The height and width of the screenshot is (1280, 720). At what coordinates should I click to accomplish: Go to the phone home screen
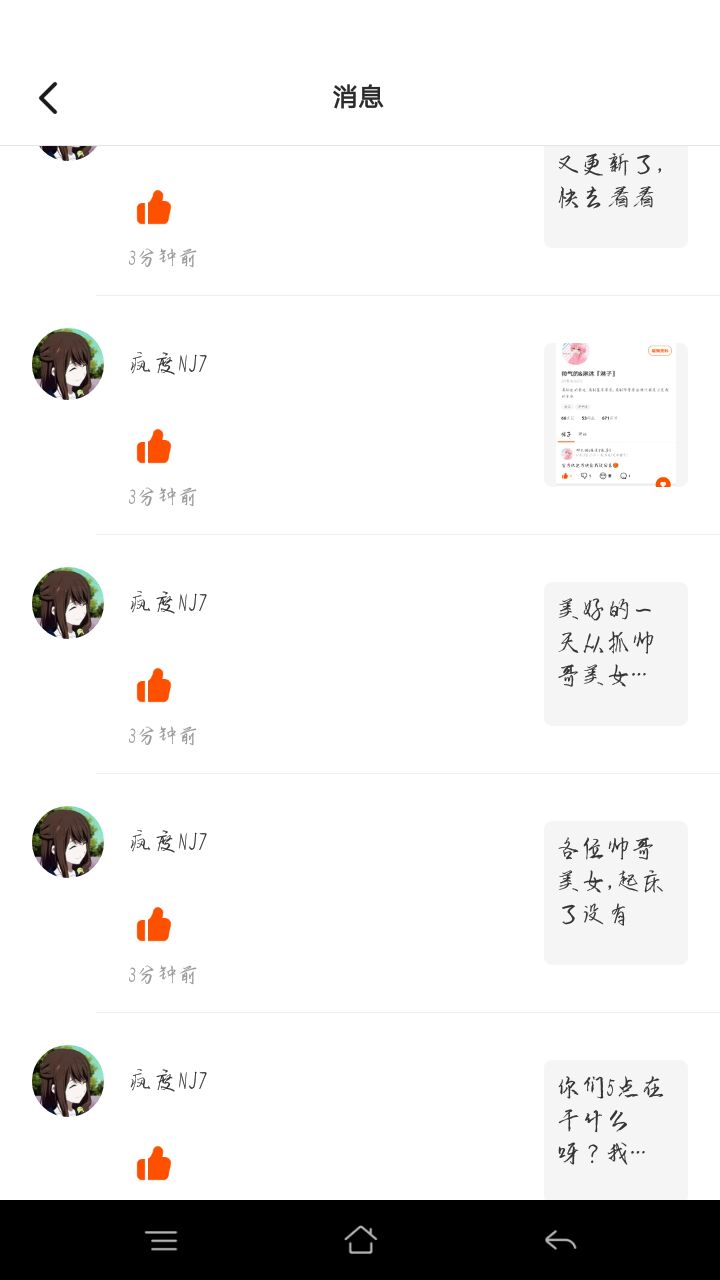point(360,1241)
